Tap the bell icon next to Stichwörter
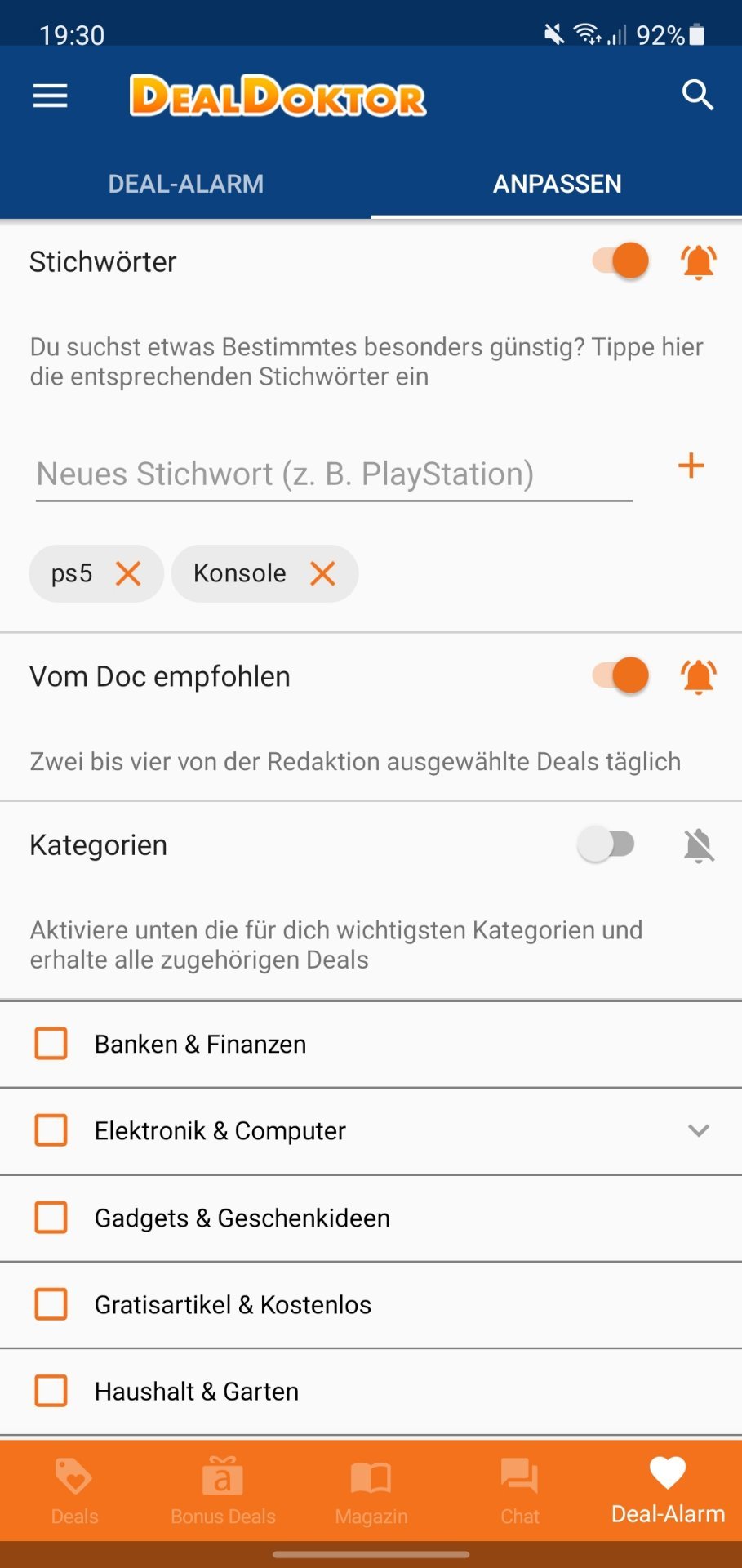 point(699,262)
